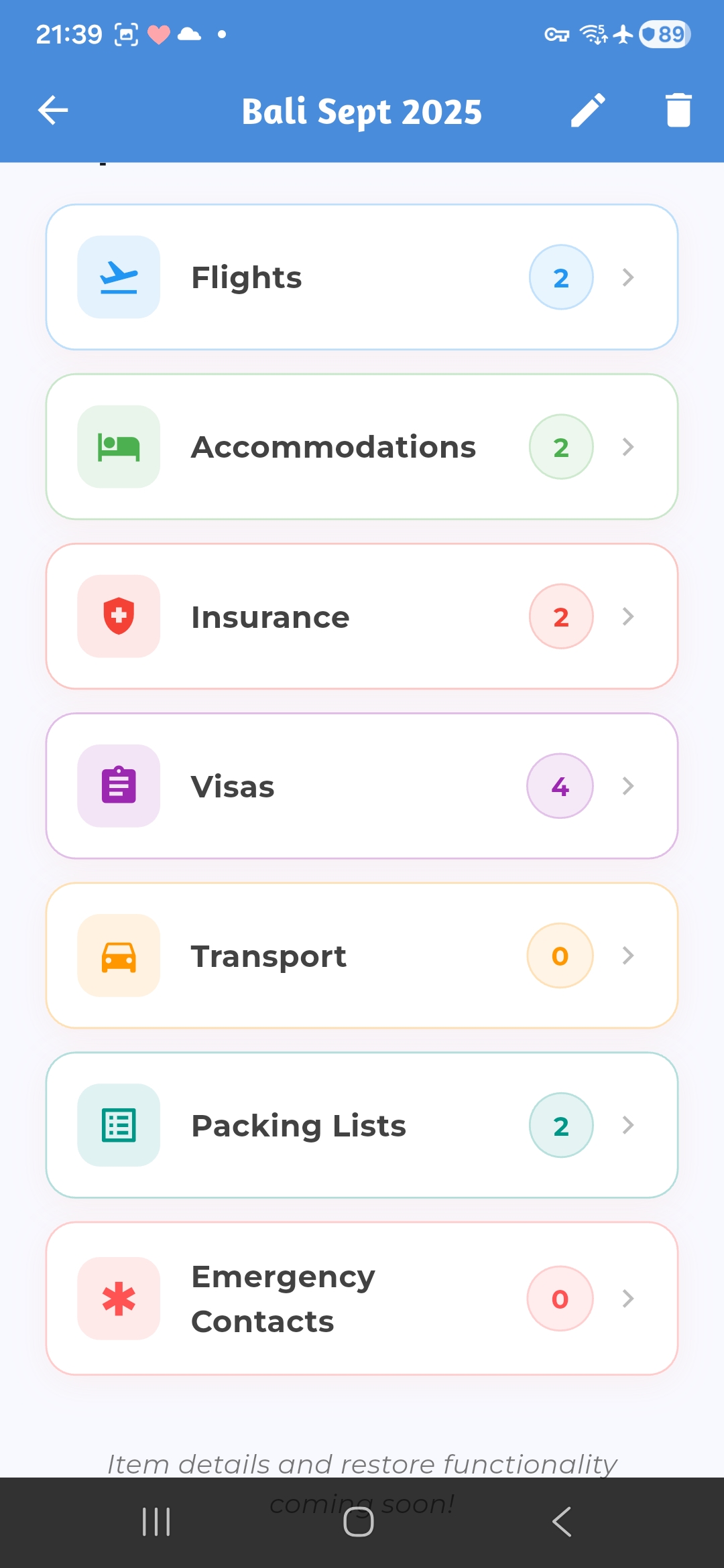Viewport: 724px width, 1568px height.
Task: Click the Visas clipboard icon
Action: 118,785
